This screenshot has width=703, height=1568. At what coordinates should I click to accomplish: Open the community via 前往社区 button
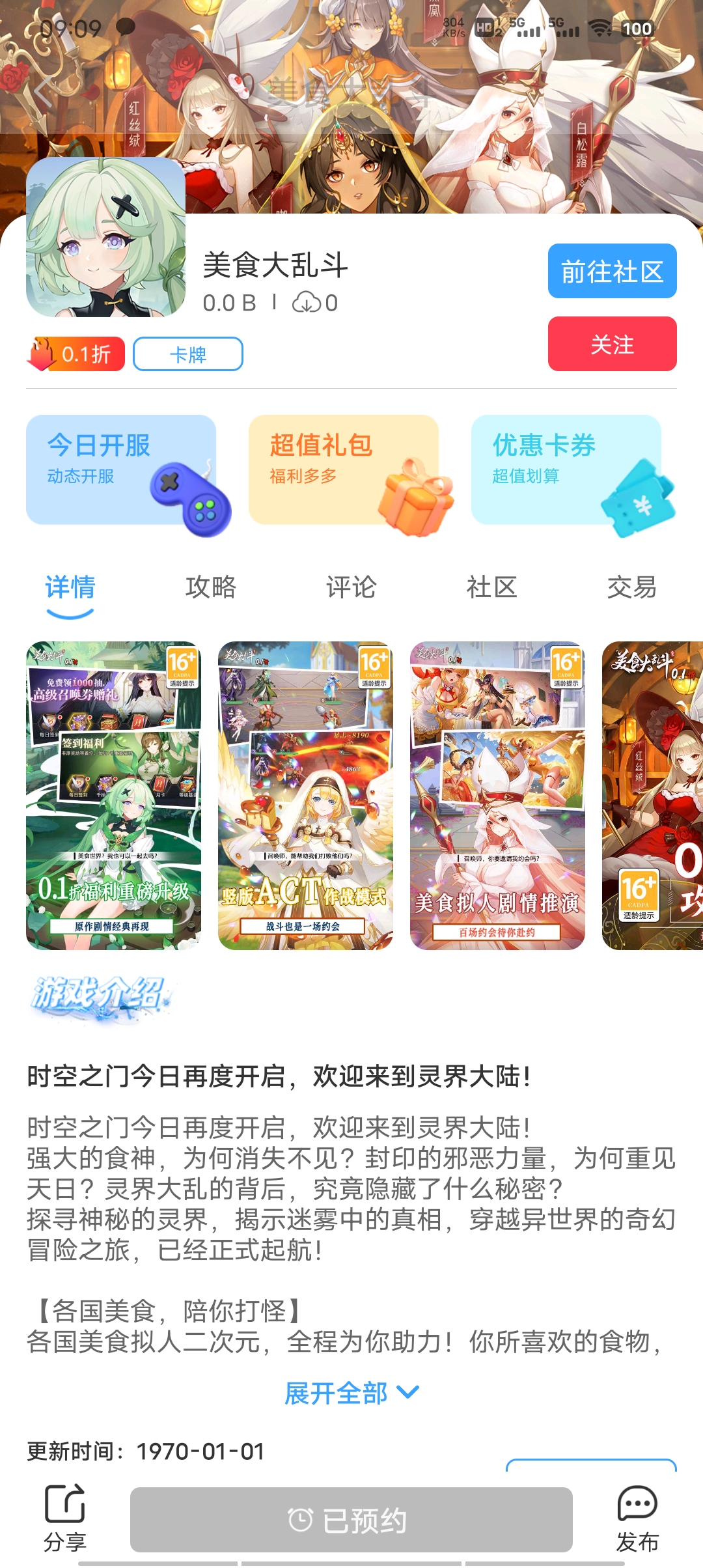[612, 271]
